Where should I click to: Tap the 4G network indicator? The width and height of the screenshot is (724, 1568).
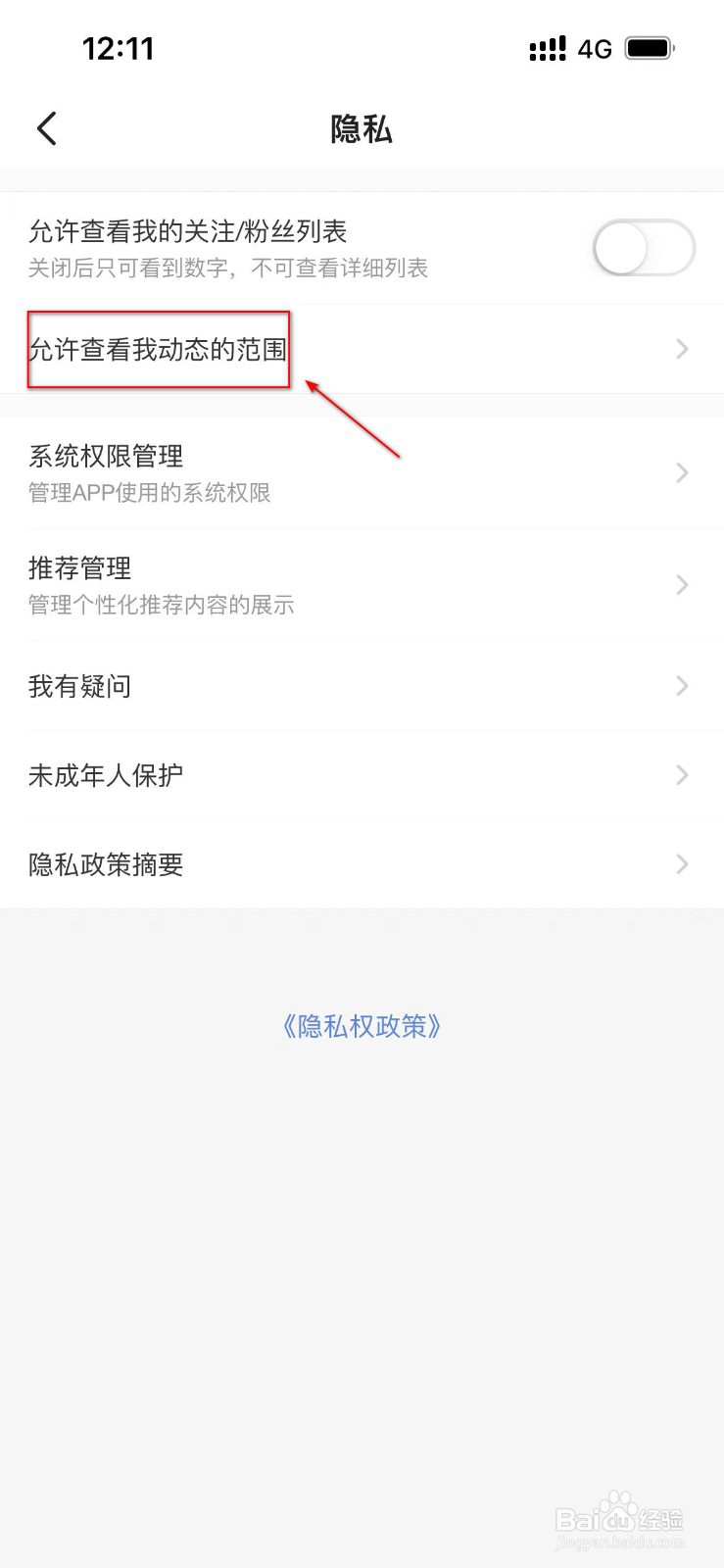595,48
